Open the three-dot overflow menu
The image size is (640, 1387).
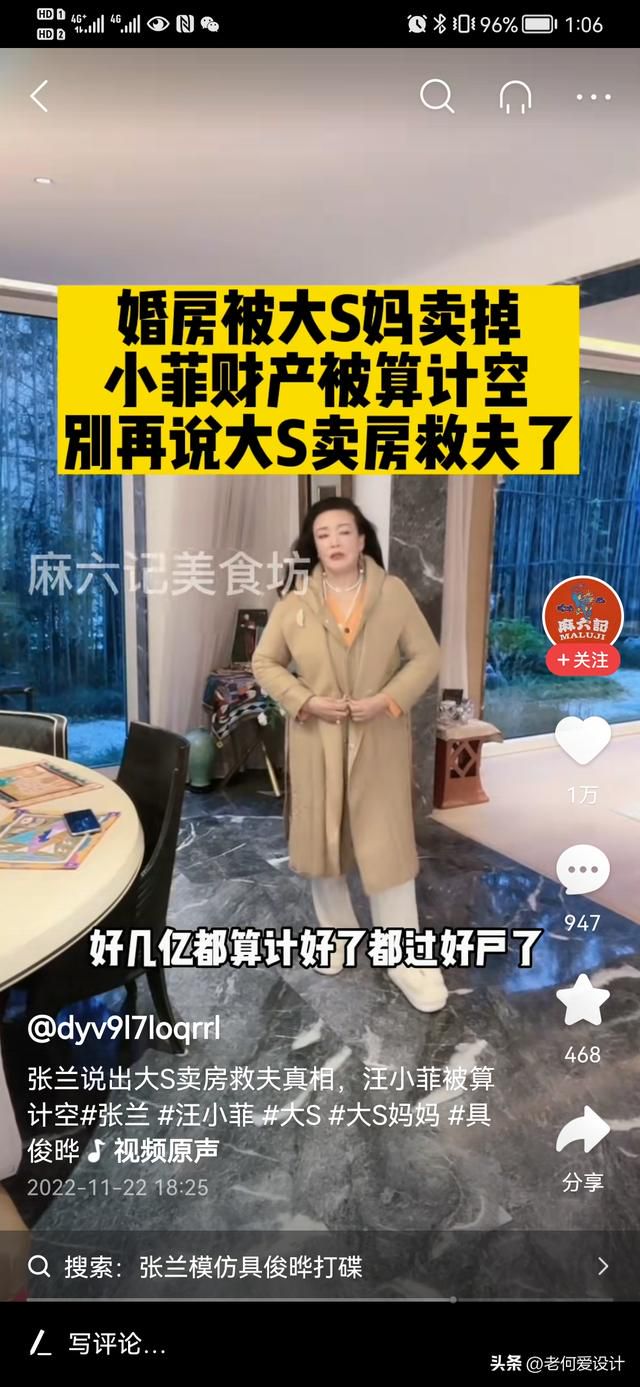594,97
